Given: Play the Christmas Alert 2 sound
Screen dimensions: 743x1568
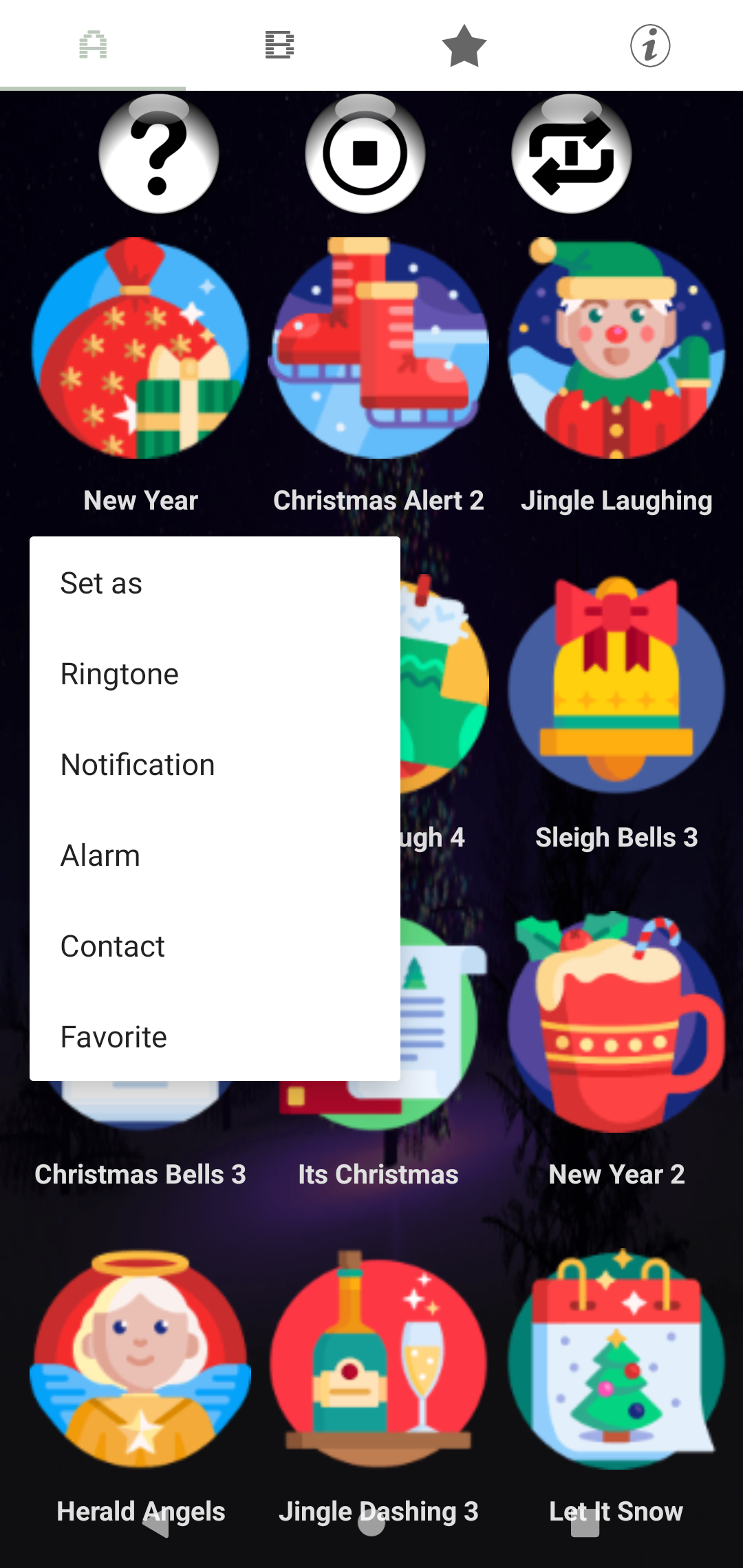Looking at the screenshot, I should coord(379,351).
